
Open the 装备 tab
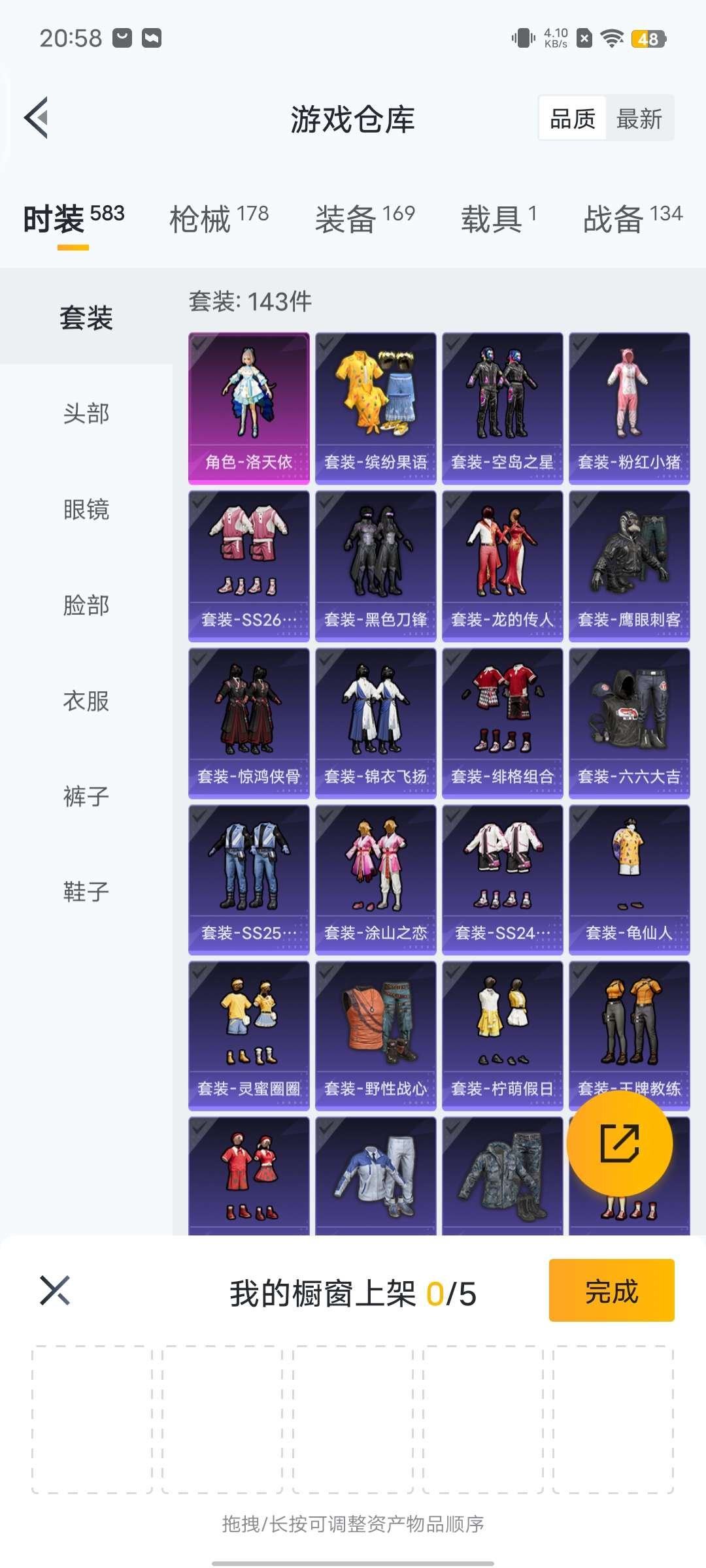tap(364, 218)
